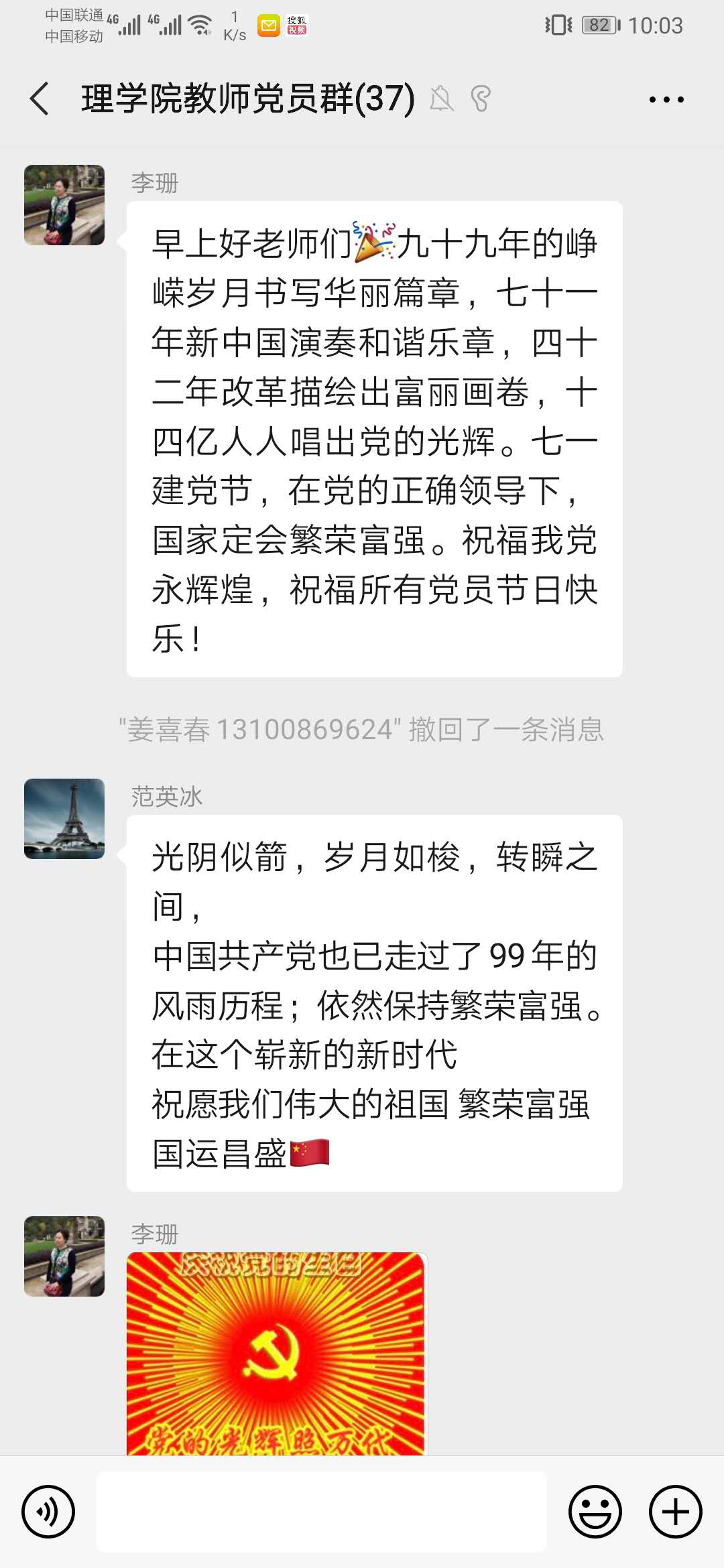Open the plus attachment menu
Screen dimensions: 724x1568
coord(676,1512)
